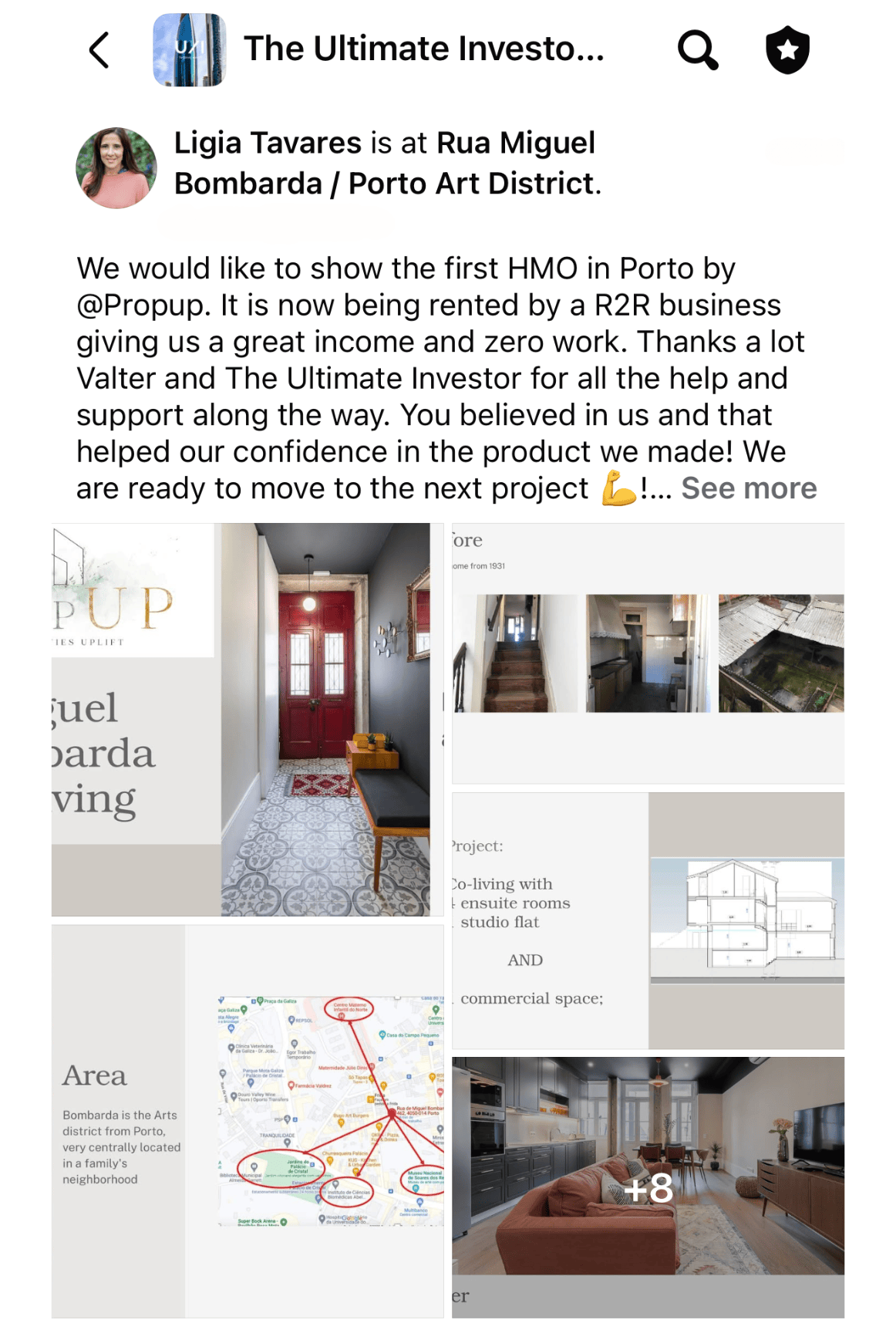This screenshot has width=896, height=1330.
Task: Go back using the arrow
Action: (99, 50)
